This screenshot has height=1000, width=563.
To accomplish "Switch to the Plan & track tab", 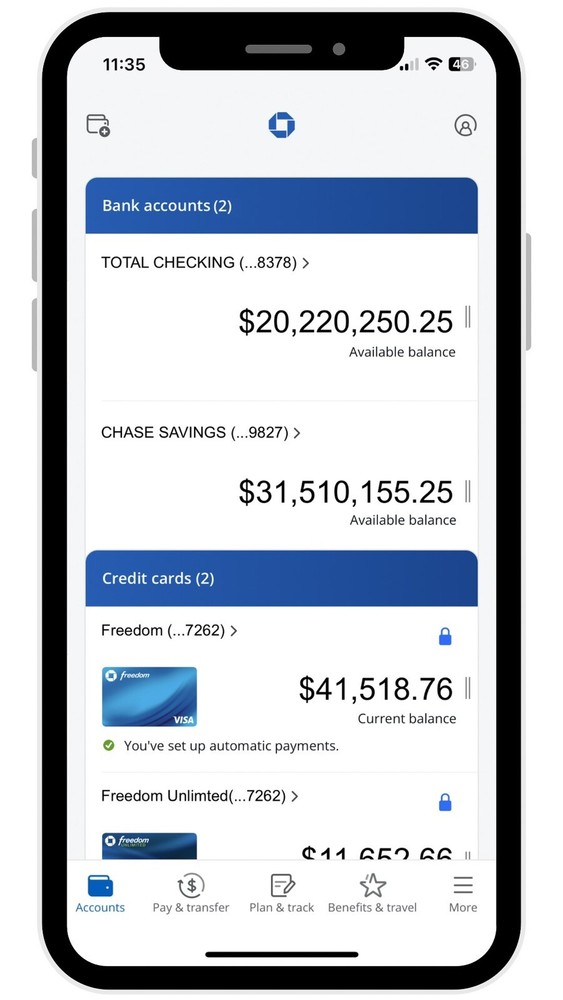I will (x=282, y=894).
